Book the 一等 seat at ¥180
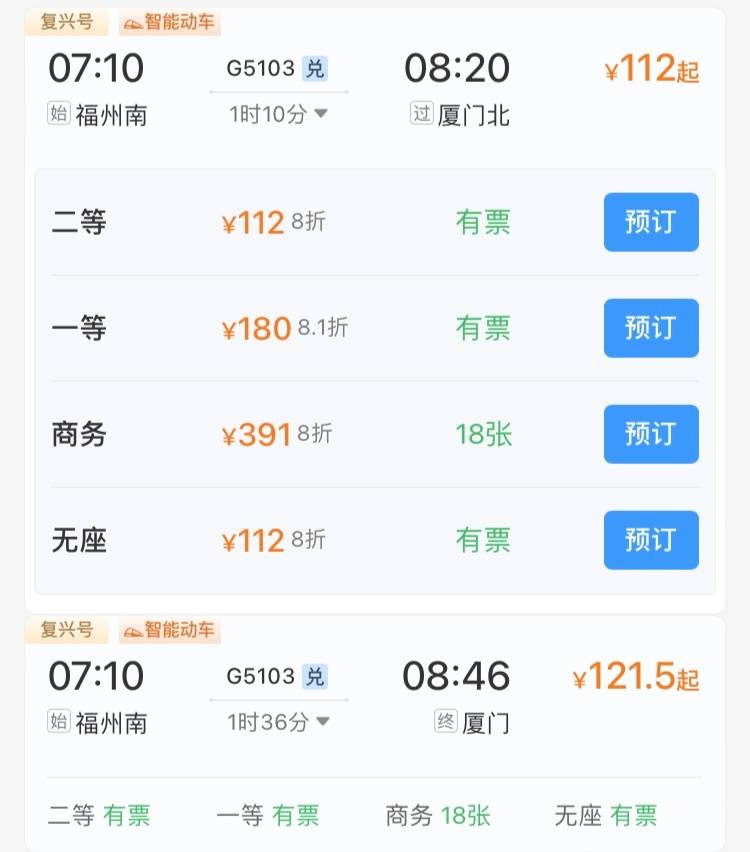750x852 pixels. [x=651, y=328]
